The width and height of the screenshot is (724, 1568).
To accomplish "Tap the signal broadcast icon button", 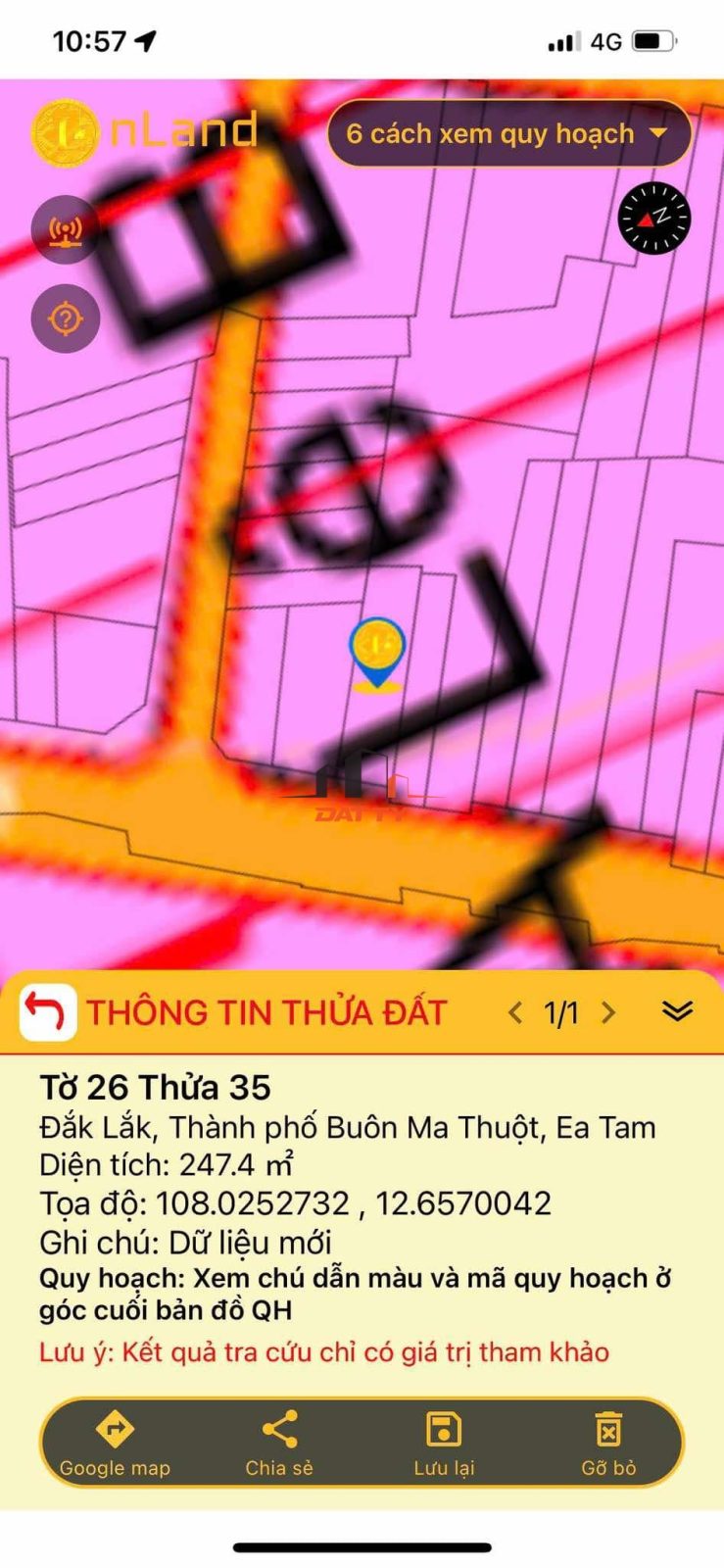I will pos(66,230).
